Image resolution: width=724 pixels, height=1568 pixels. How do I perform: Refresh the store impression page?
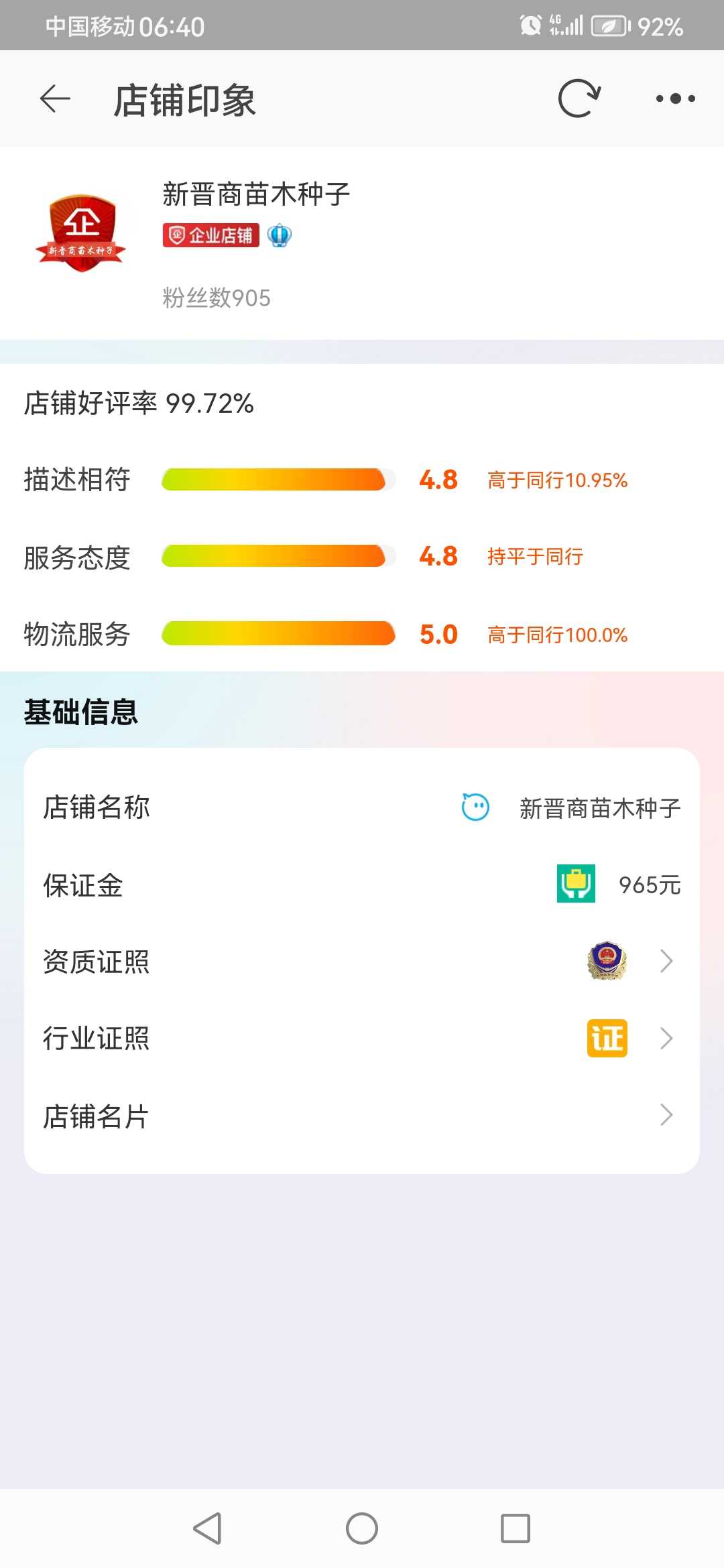pyautogui.click(x=579, y=99)
